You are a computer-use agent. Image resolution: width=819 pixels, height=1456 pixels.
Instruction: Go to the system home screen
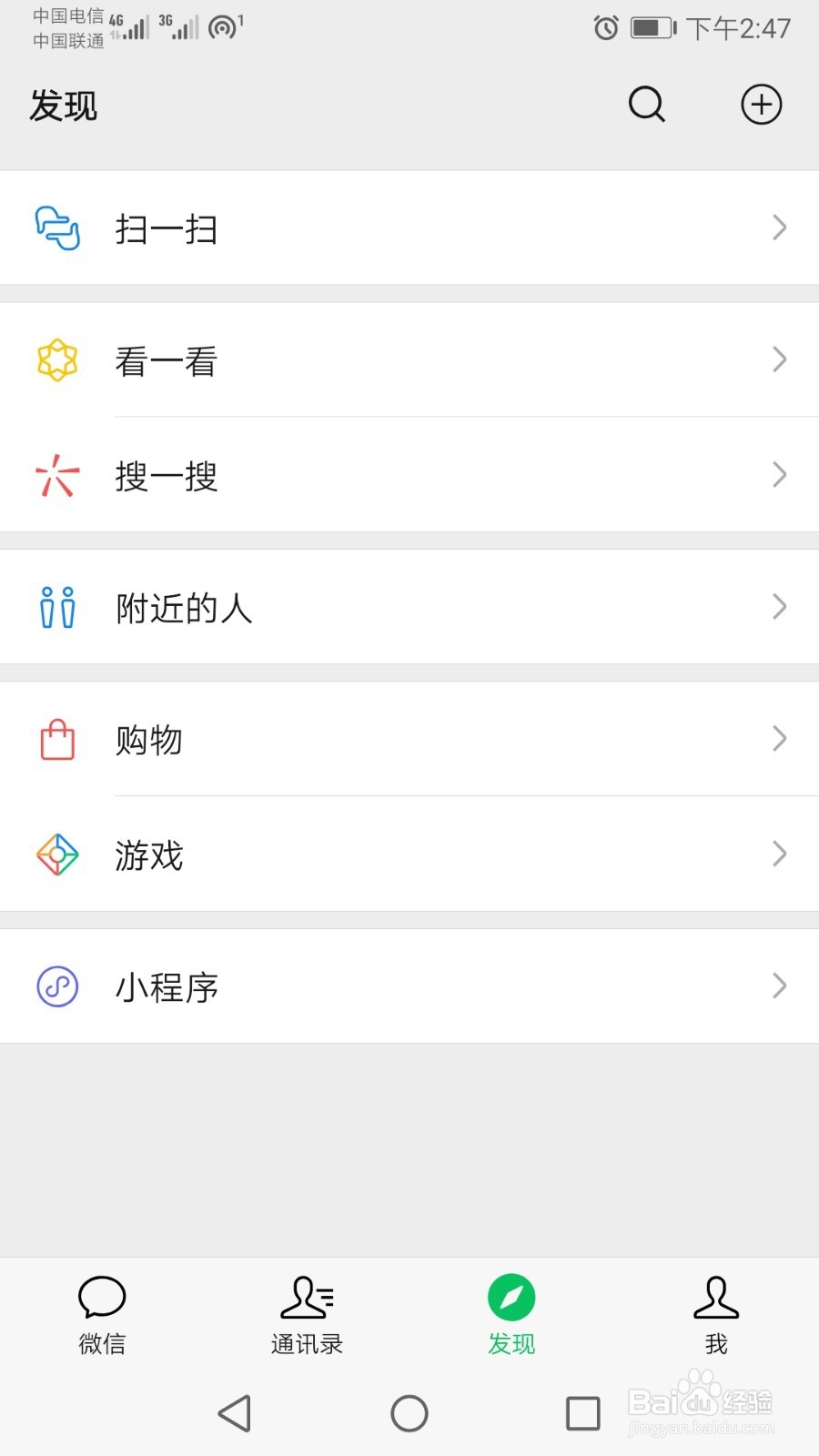409,1413
